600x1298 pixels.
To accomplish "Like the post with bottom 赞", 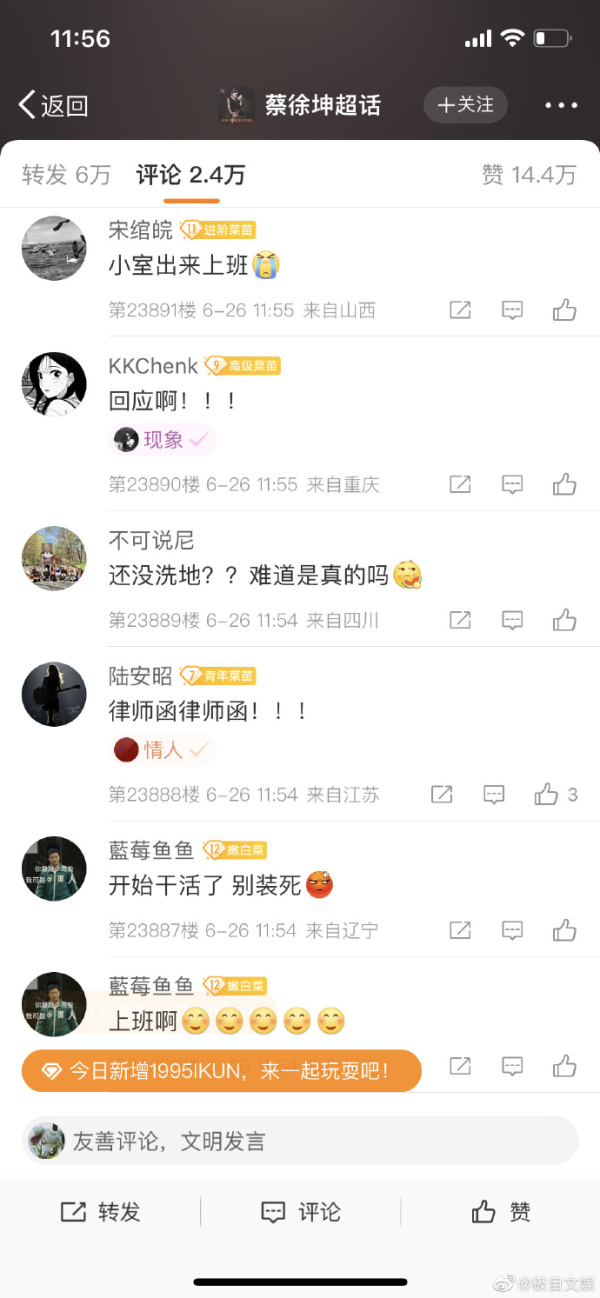I will [500, 1212].
